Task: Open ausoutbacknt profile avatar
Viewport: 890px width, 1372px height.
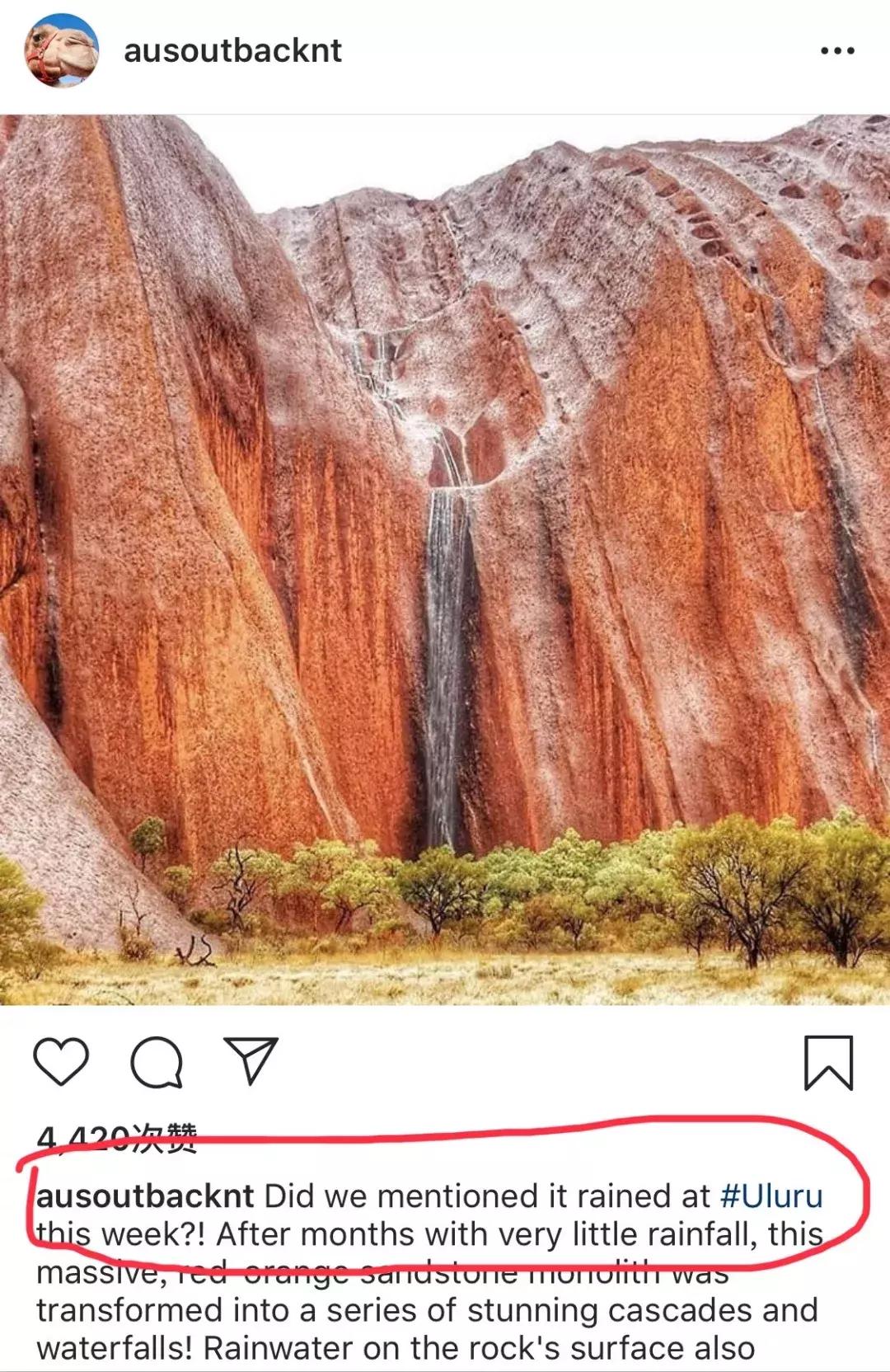Action: coord(62,50)
